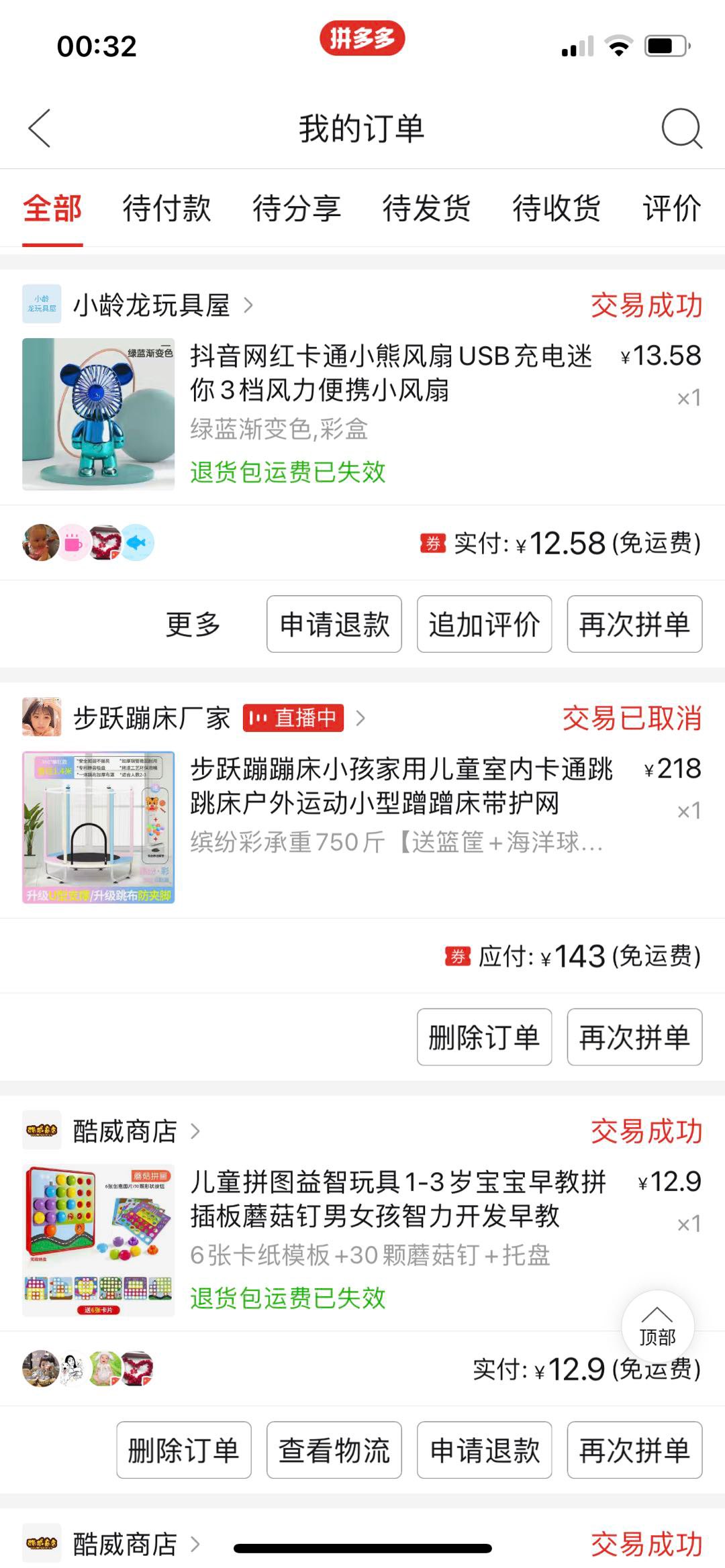
Task: Switch to the 待收货 tab
Action: (557, 208)
